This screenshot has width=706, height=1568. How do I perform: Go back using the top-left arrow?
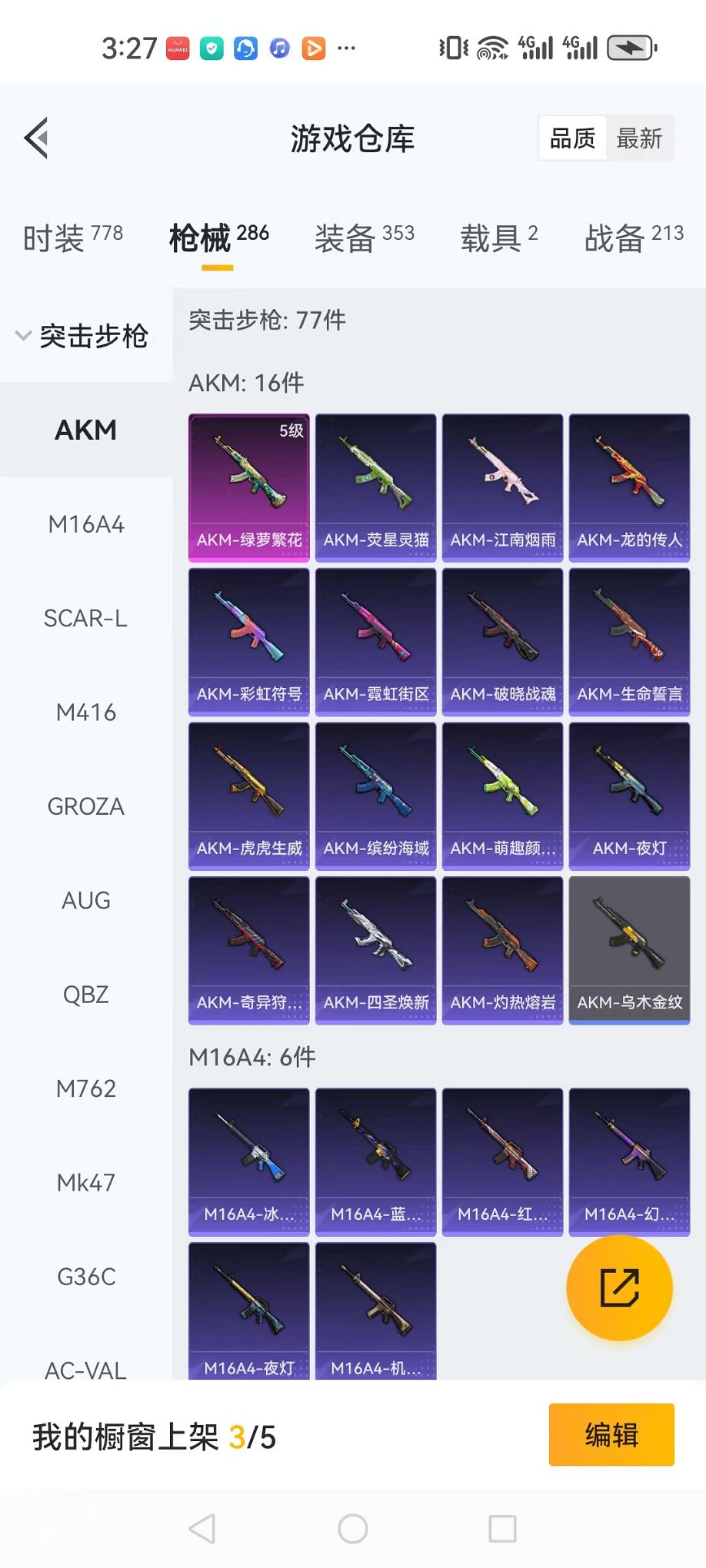click(x=37, y=138)
